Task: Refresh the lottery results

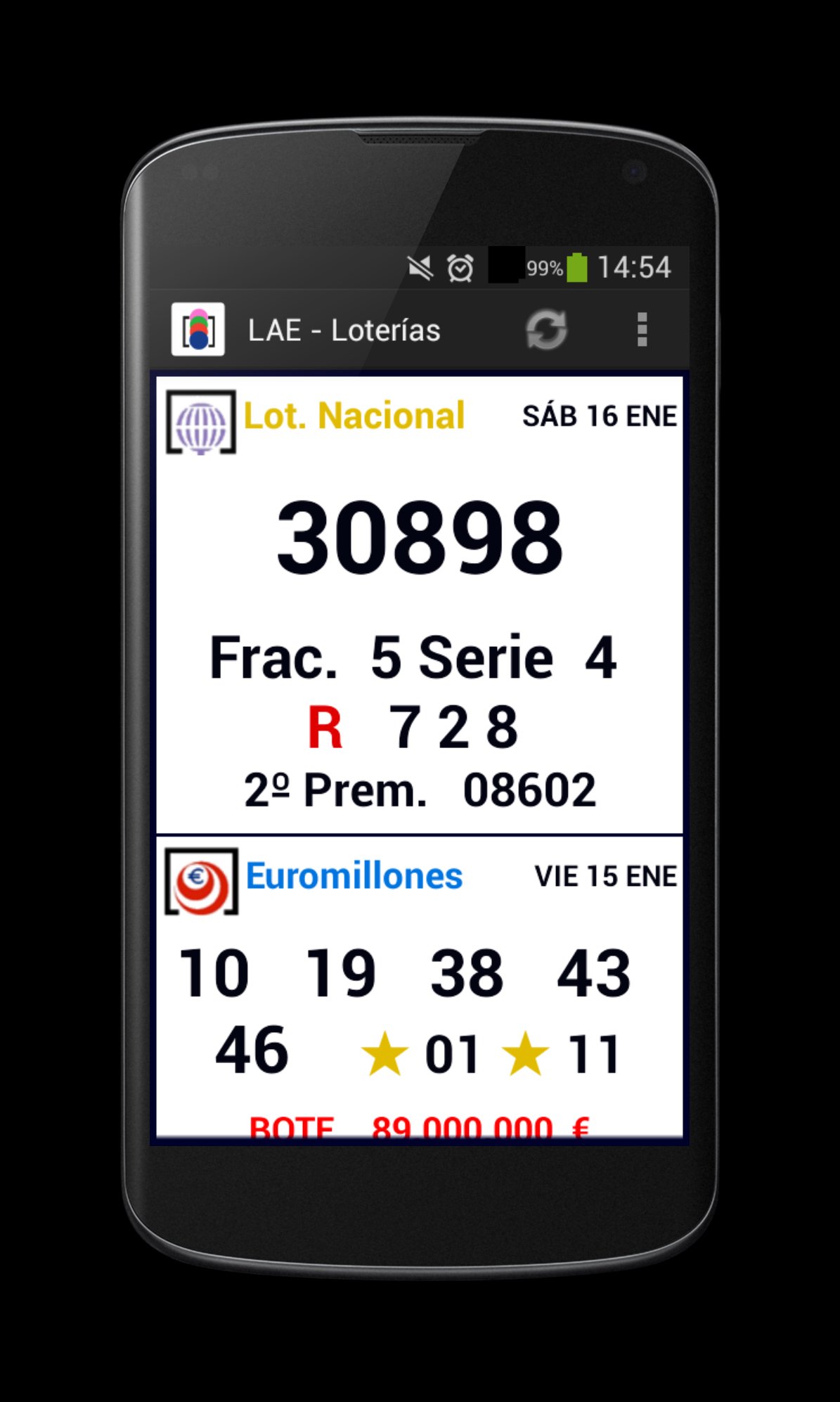Action: pos(547,330)
